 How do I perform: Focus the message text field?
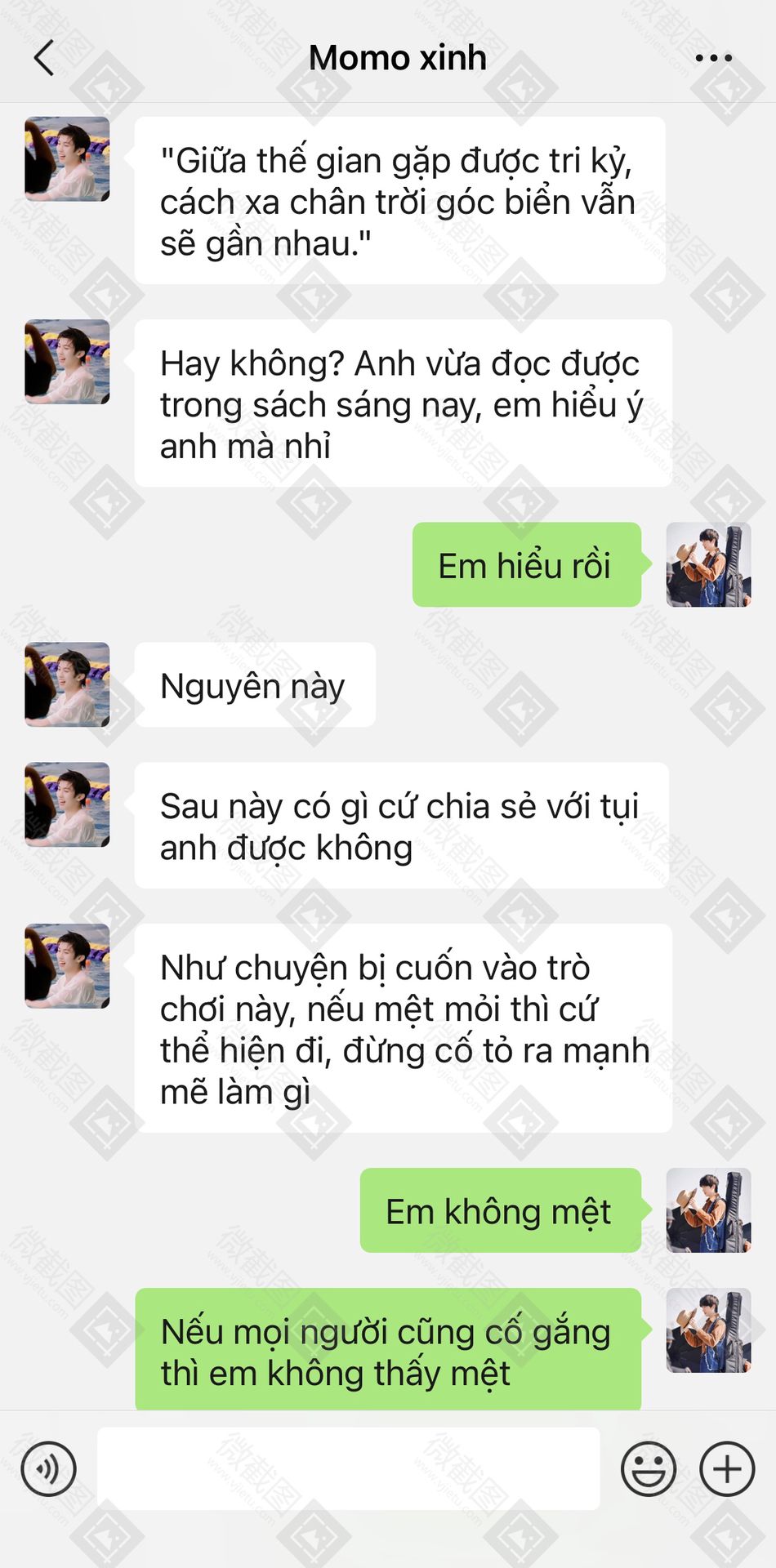[x=348, y=1468]
